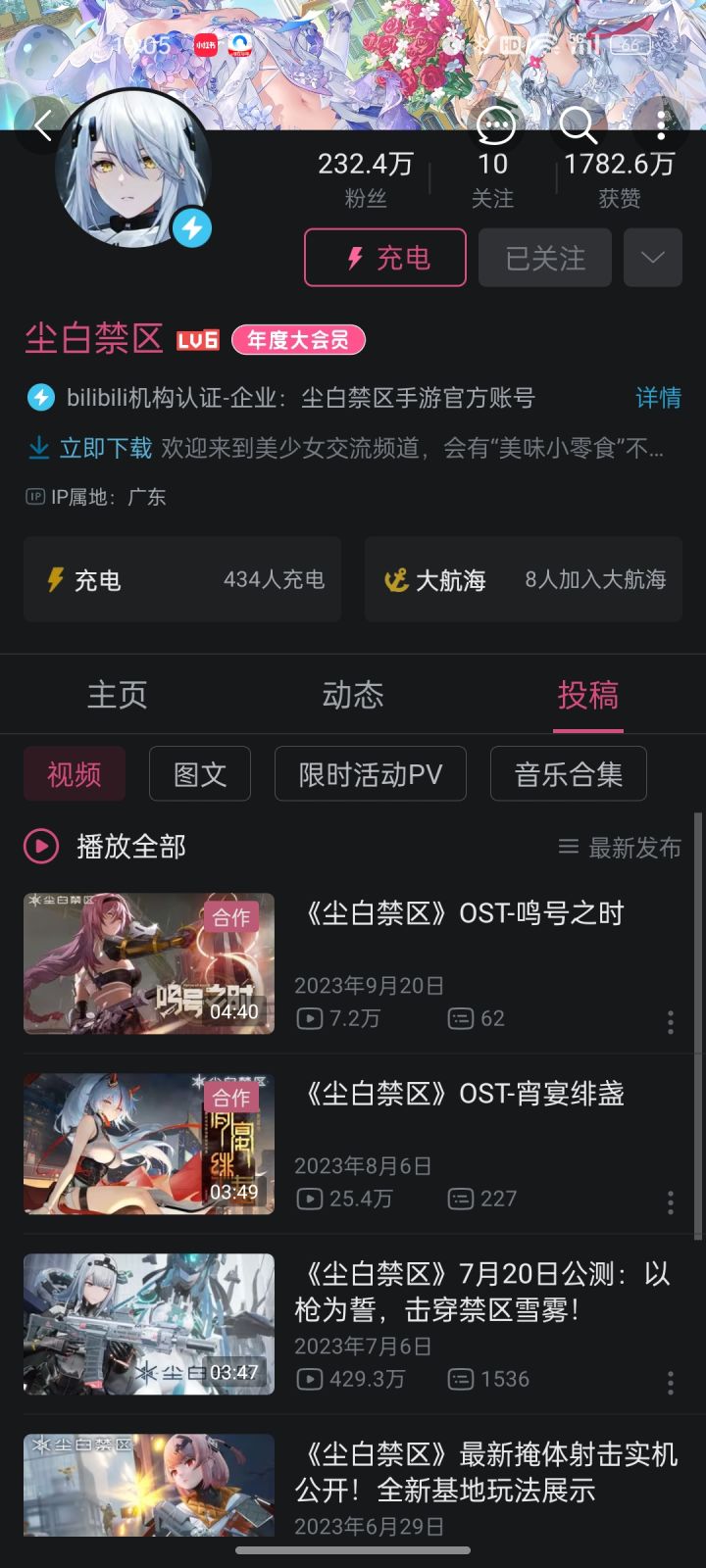The height and width of the screenshot is (1568, 706).
Task: Switch to the 主页 tab
Action: (118, 695)
